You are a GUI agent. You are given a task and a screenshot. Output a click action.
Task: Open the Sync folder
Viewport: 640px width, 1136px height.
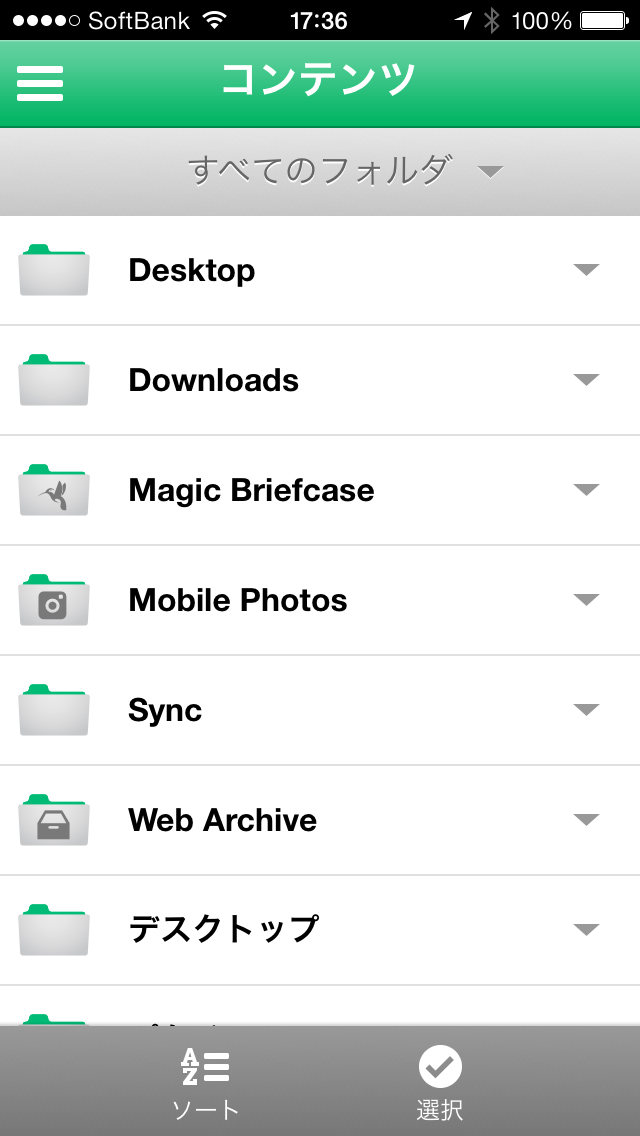165,710
